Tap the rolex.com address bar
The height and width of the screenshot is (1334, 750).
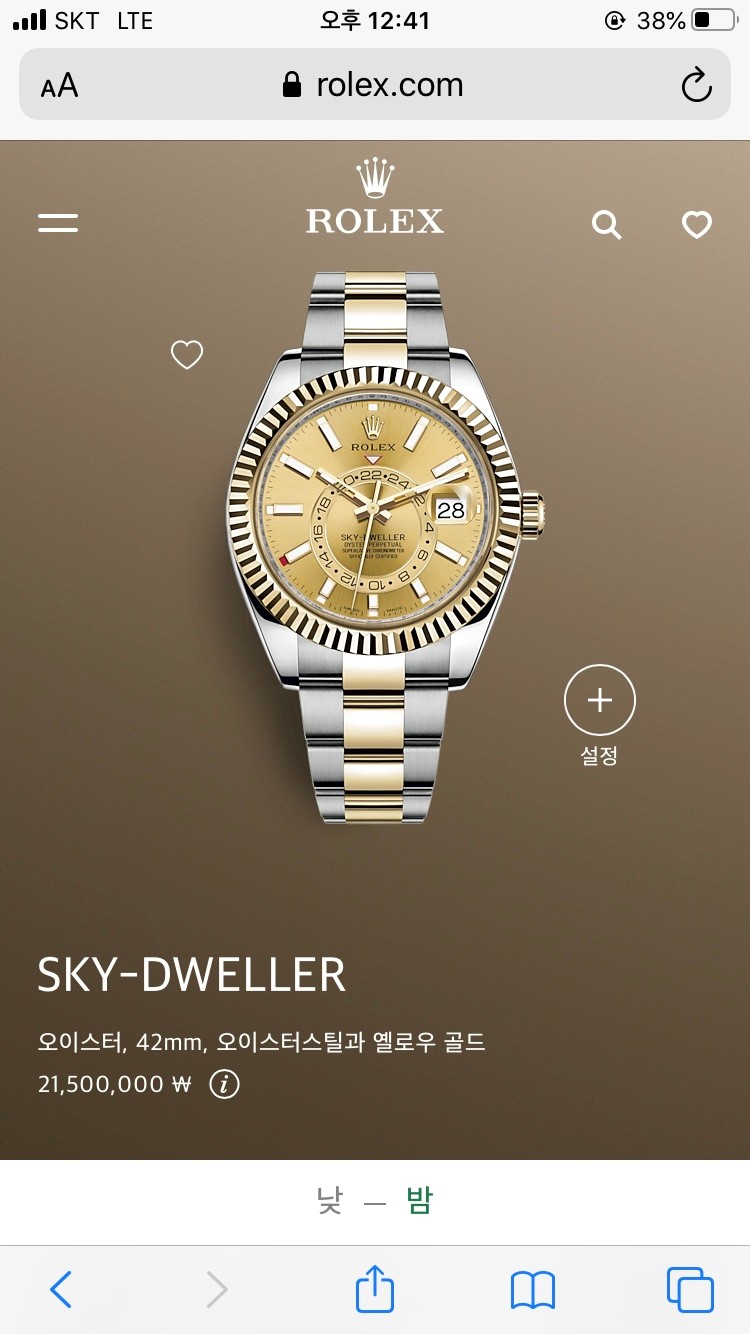(375, 85)
